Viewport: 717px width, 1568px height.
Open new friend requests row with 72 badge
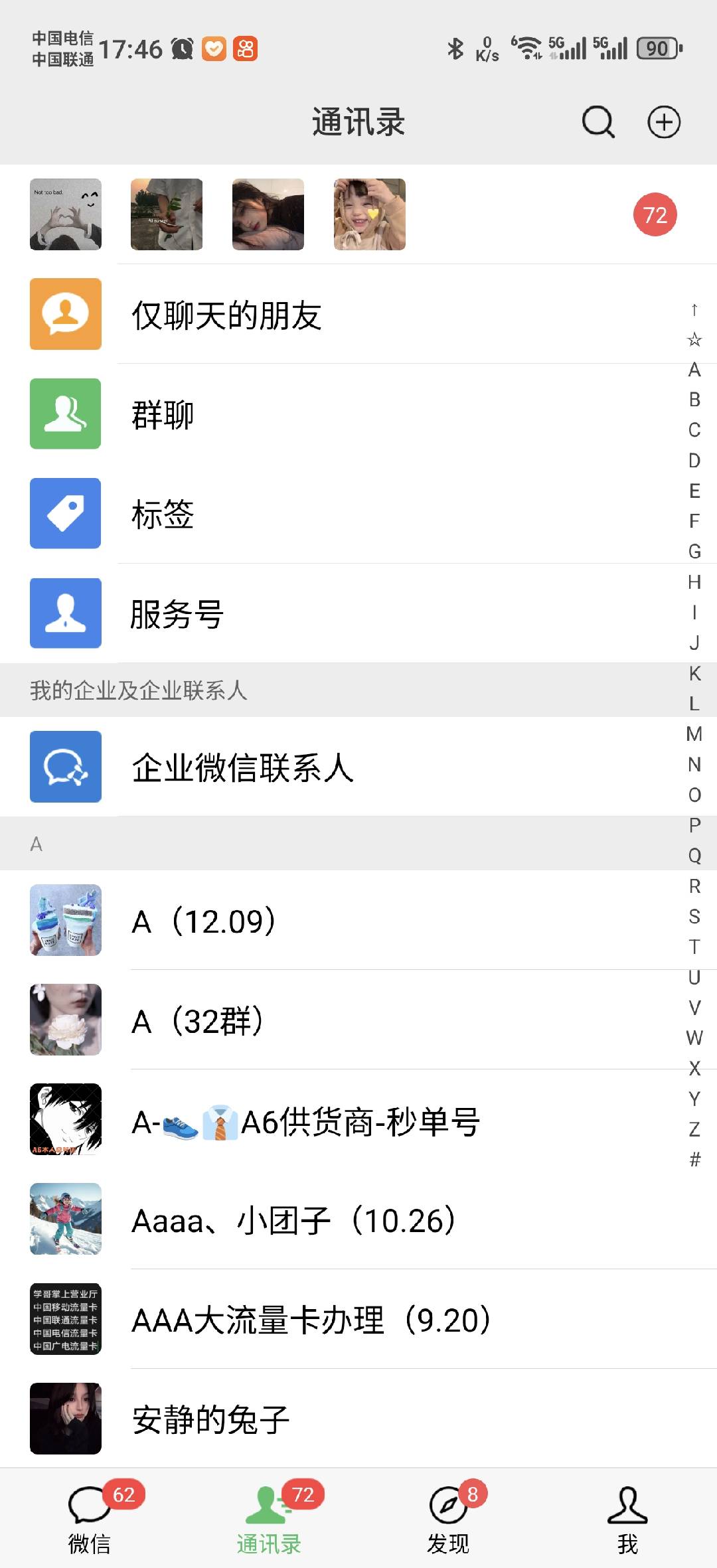pyautogui.click(x=358, y=214)
